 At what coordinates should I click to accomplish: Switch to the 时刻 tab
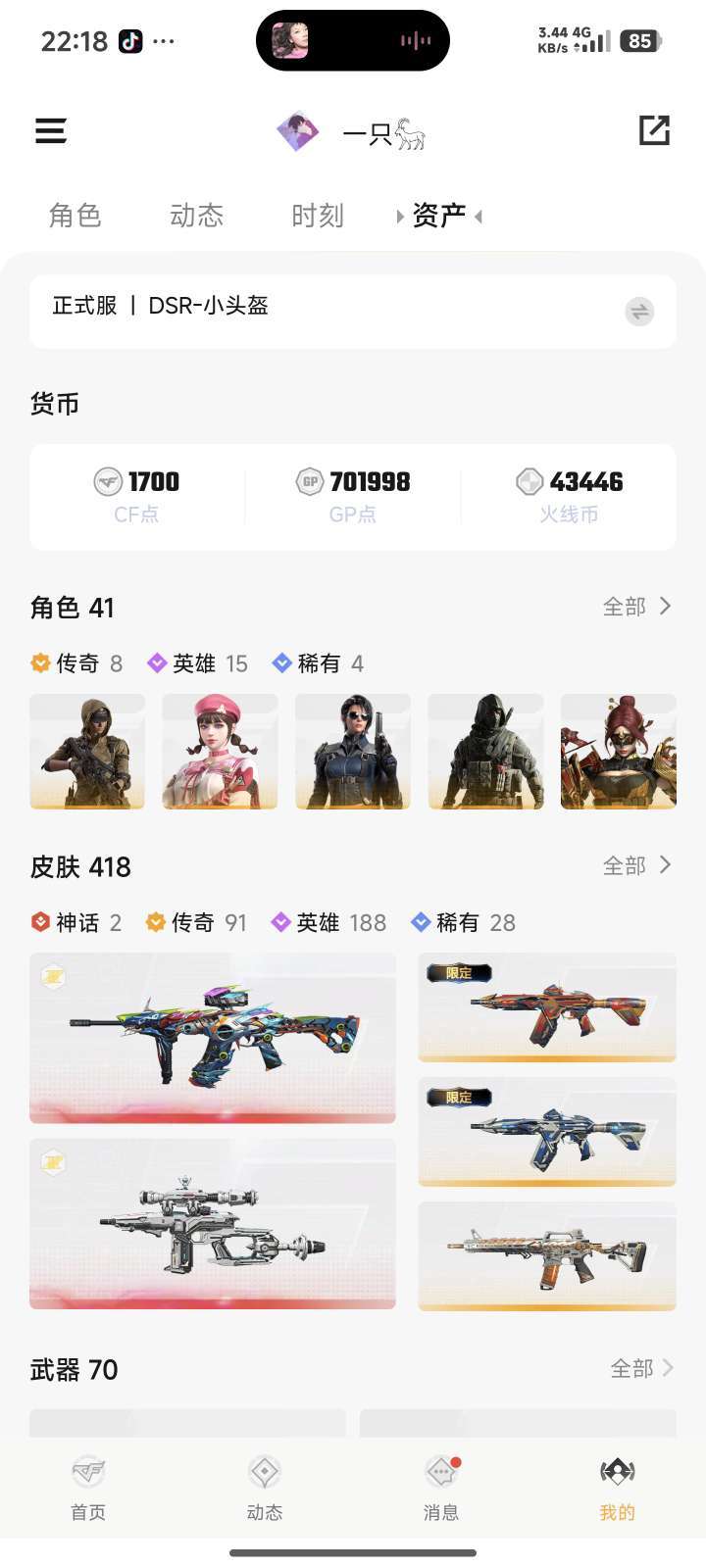tap(318, 216)
